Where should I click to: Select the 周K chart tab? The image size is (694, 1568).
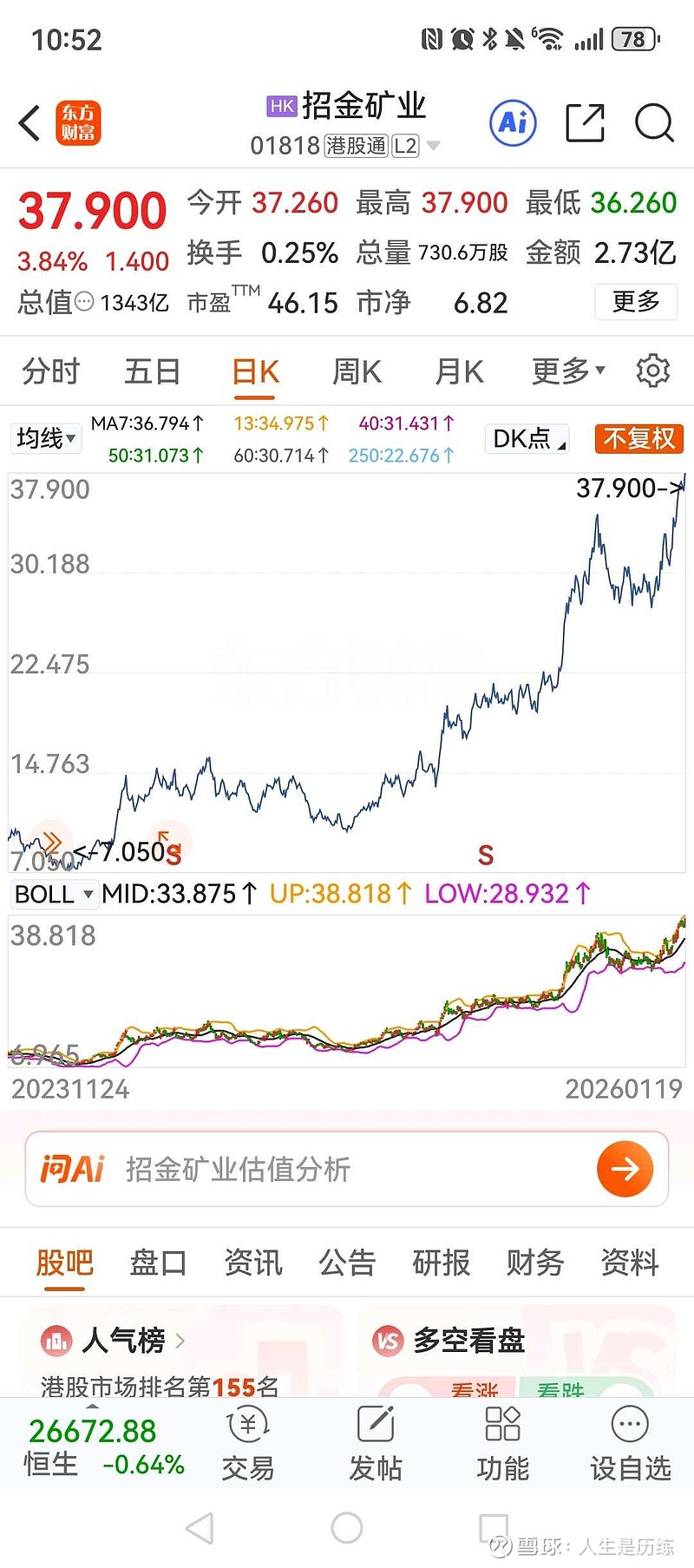(x=357, y=372)
